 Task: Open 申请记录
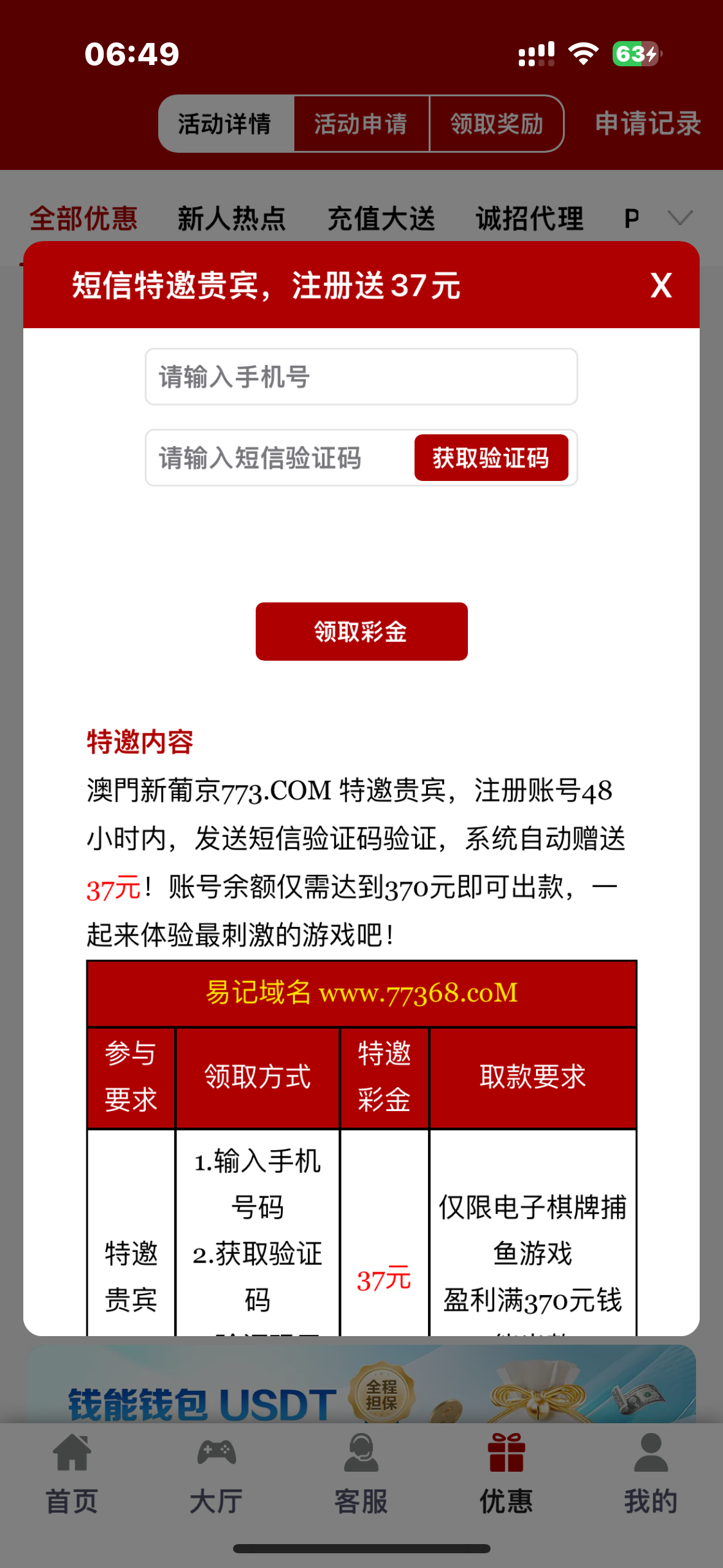coord(648,124)
